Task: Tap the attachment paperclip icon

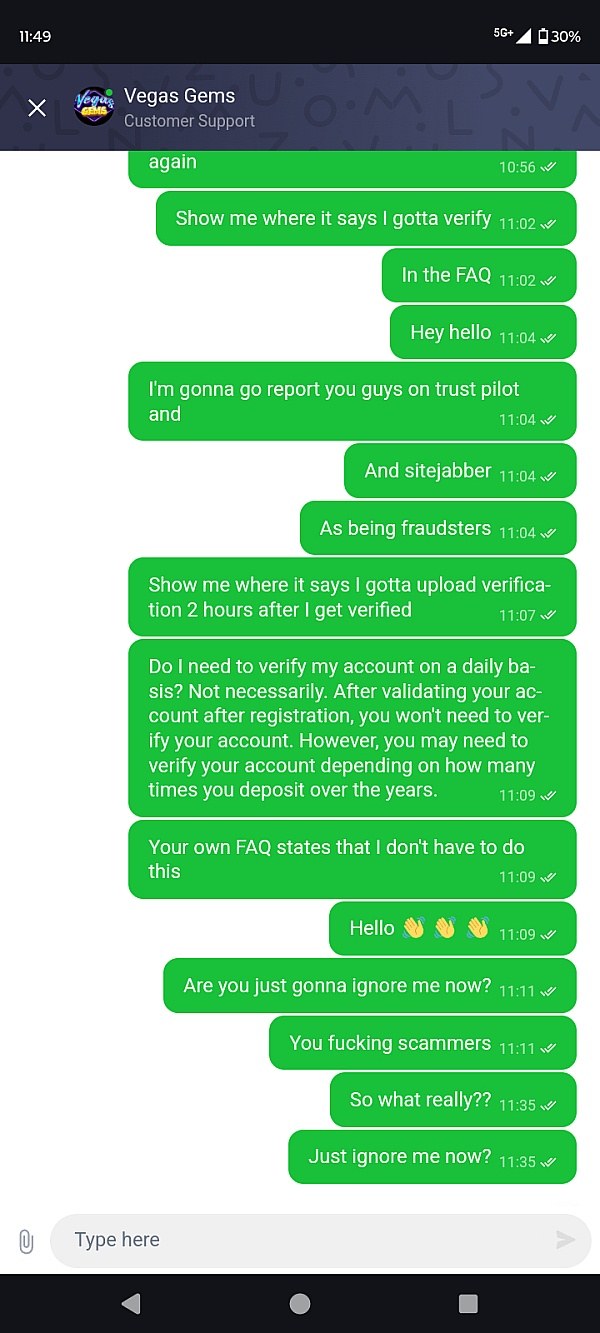Action: [26, 1241]
